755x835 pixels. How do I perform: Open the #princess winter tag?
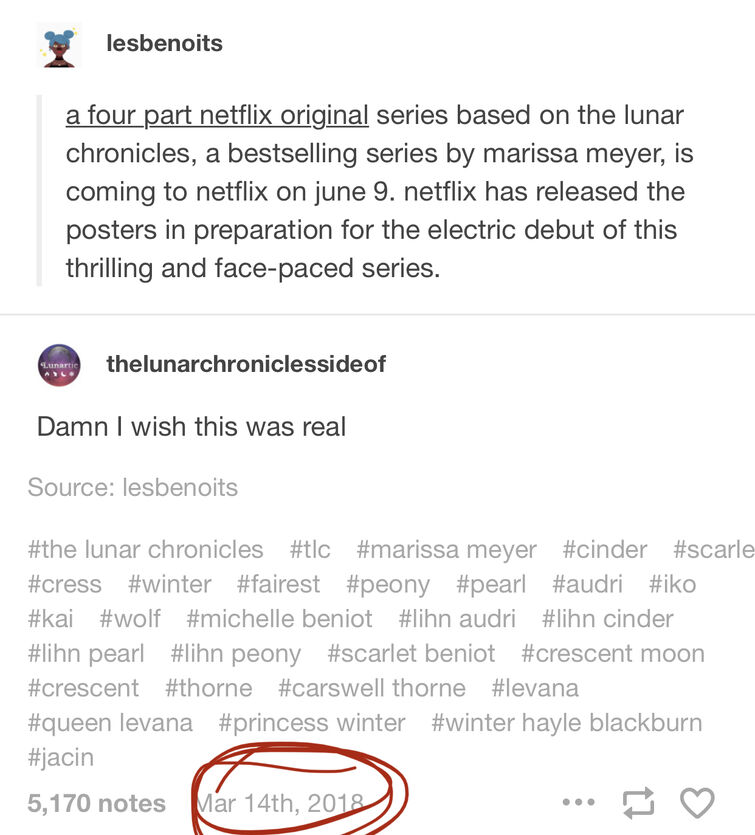pyautogui.click(x=312, y=722)
